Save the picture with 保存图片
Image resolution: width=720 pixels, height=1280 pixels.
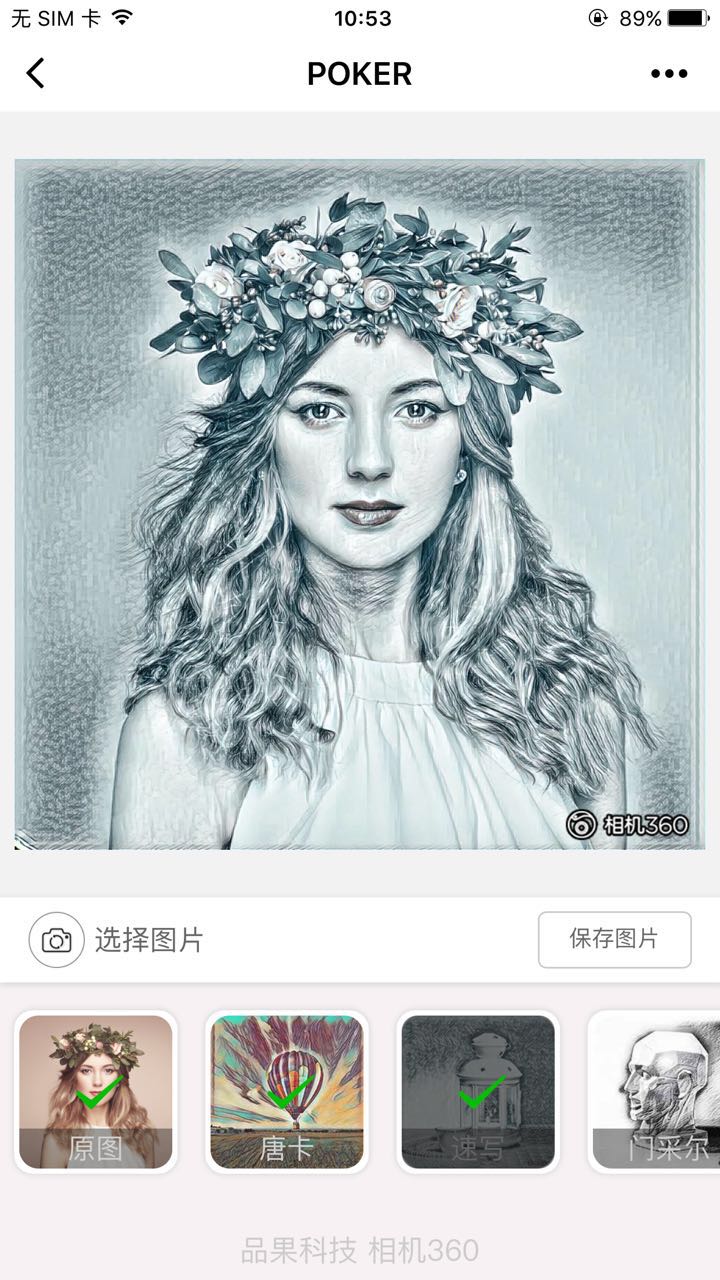(x=614, y=939)
